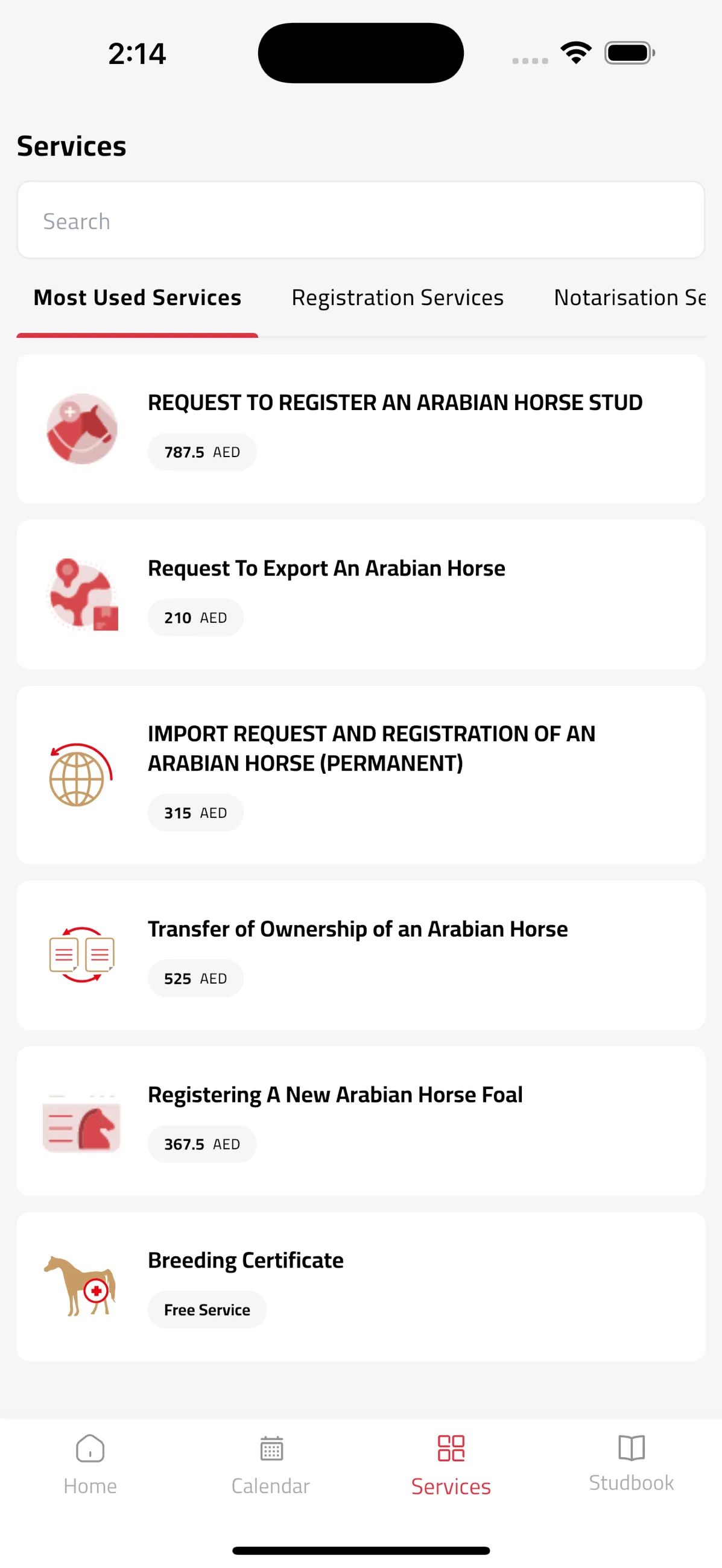
Task: Open the Breeding Certificate free service
Action: point(361,1286)
